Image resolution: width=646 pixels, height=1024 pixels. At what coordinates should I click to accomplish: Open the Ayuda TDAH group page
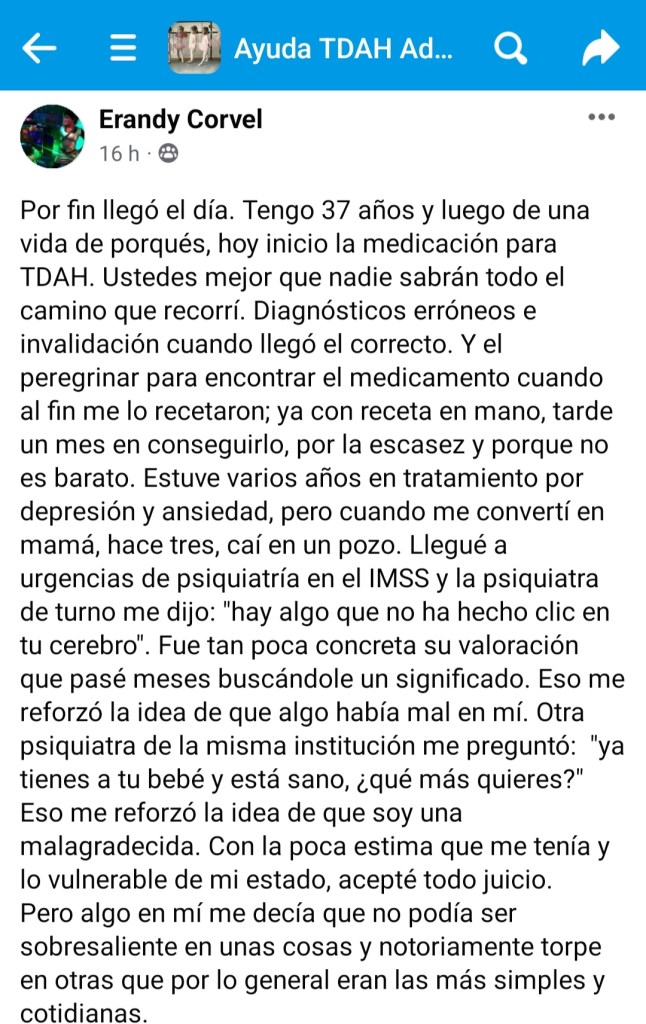pos(342,48)
